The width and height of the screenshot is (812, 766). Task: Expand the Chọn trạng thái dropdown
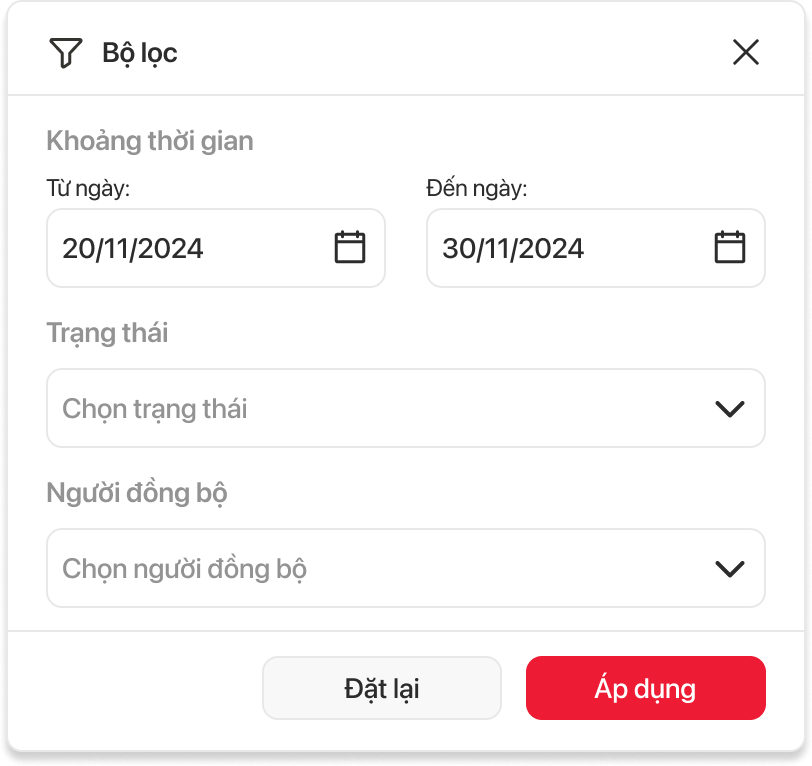click(x=405, y=408)
